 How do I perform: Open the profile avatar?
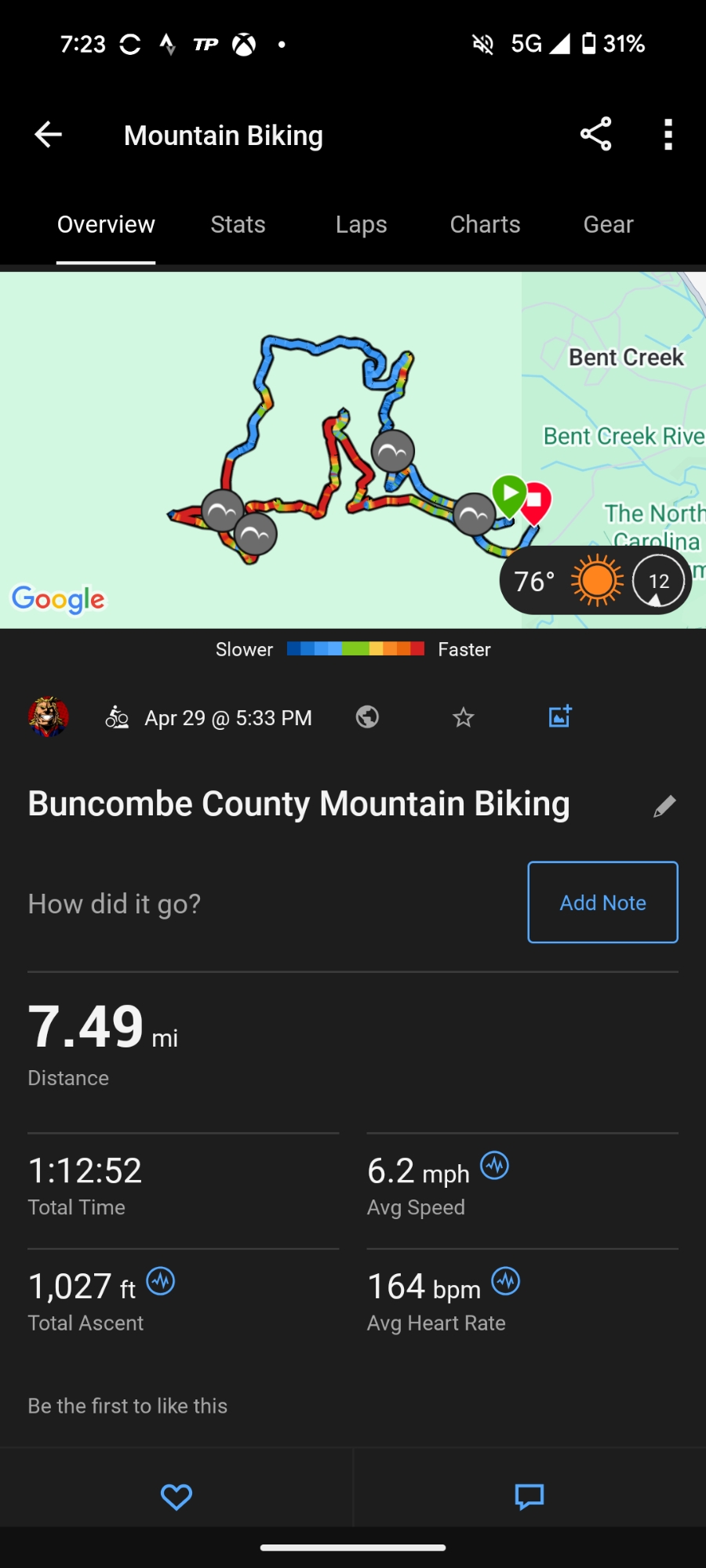coord(49,717)
